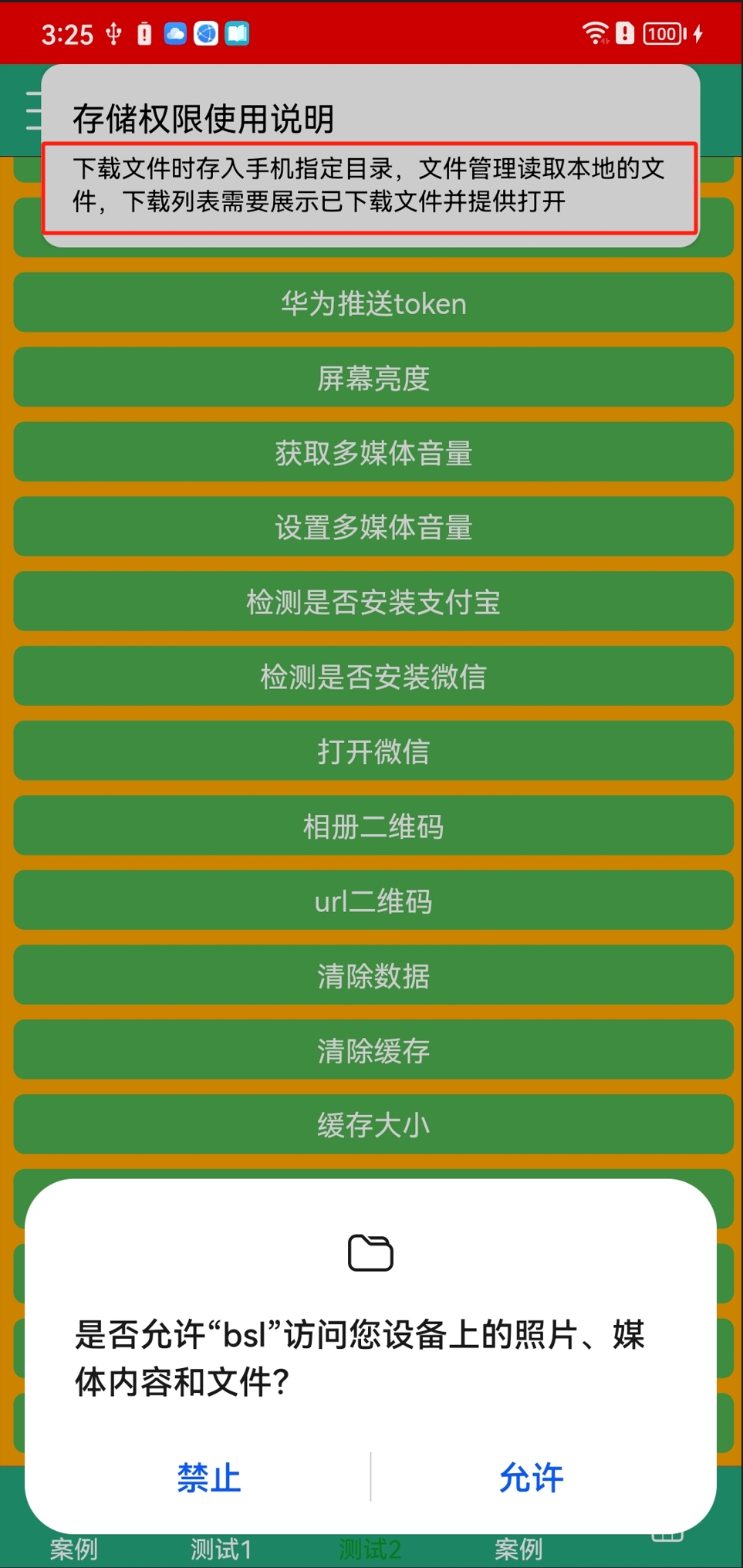Run 检测是否安装微信
The image size is (743, 1568).
[373, 677]
